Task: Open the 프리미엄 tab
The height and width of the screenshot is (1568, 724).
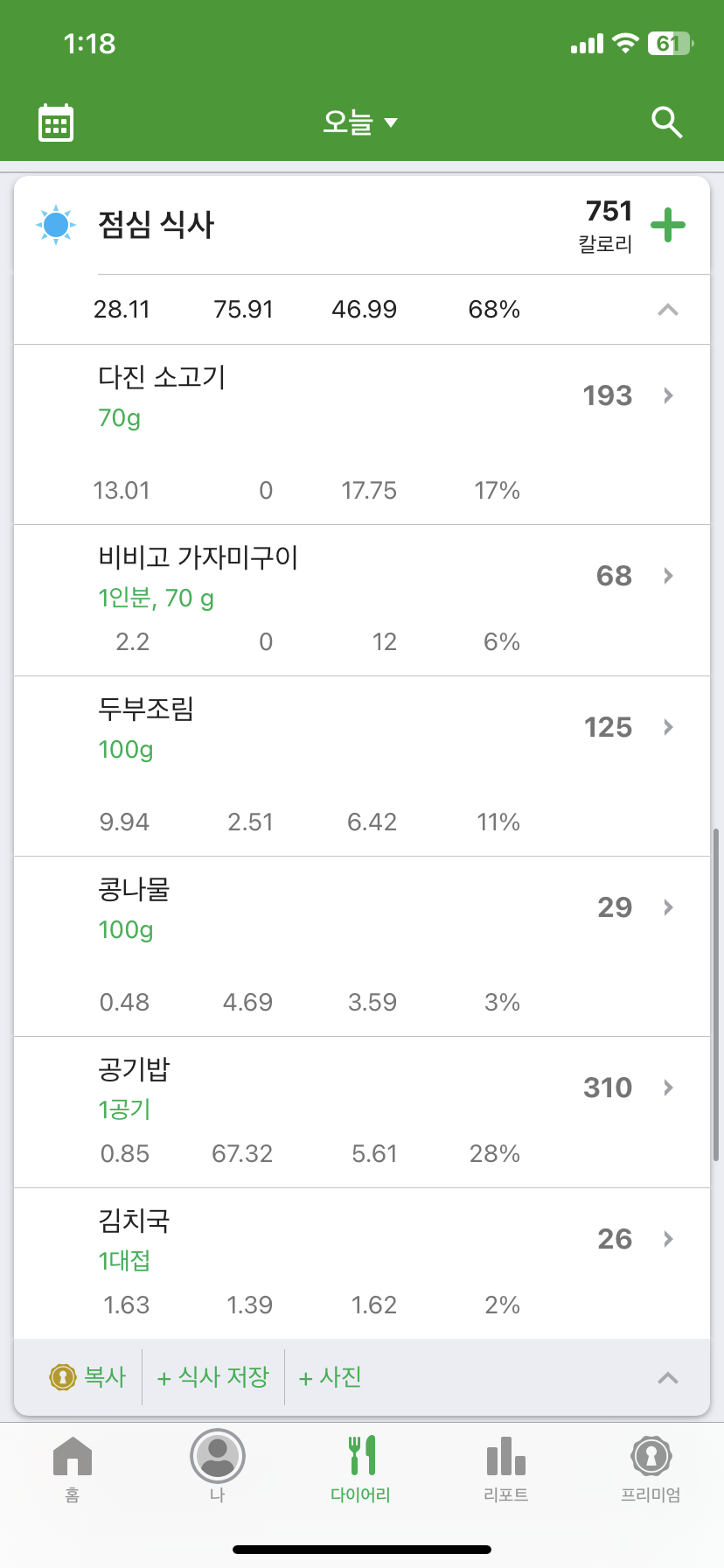Action: point(651,1468)
